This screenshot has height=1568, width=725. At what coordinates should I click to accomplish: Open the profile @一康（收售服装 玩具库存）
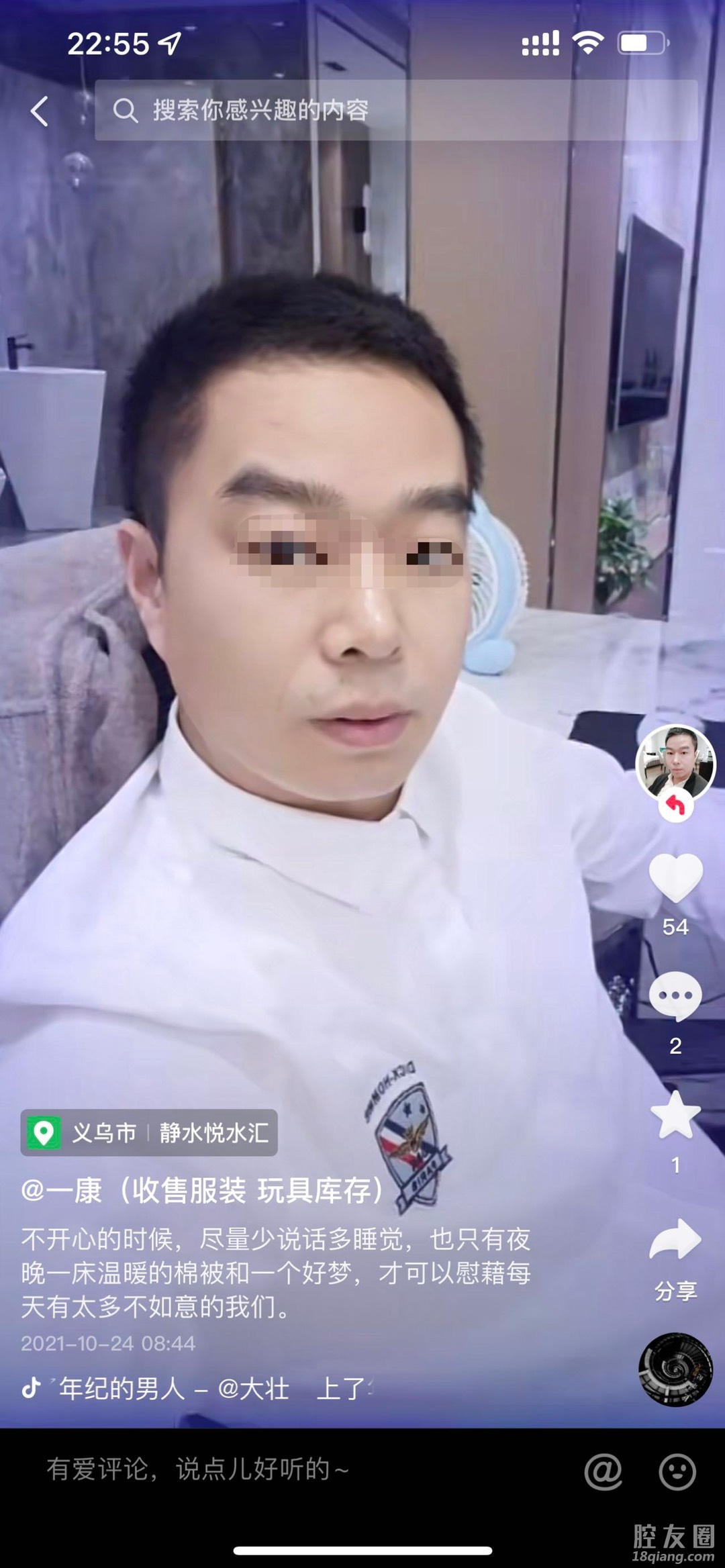coord(201,1191)
